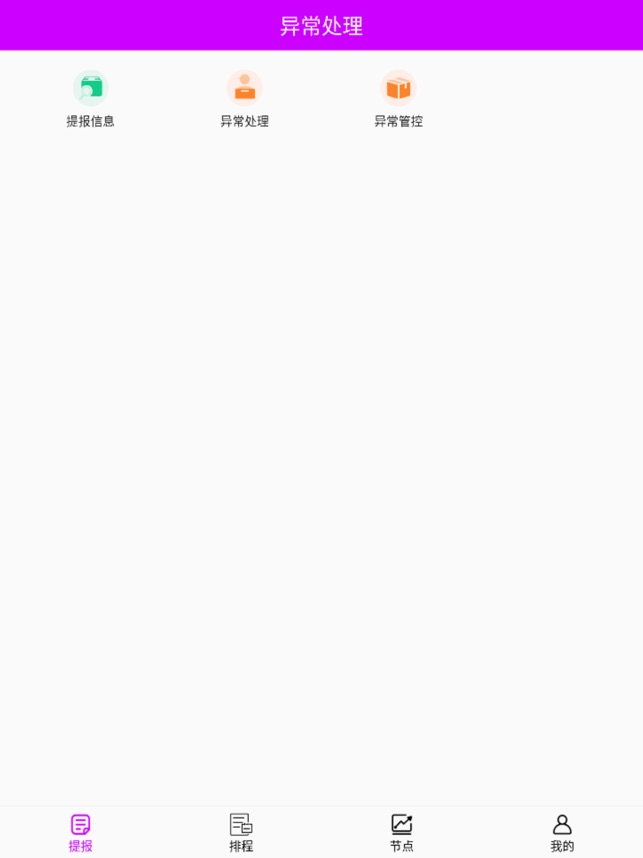Open the 异常处理 shortcut
Screen dimensions: 643x858
pyautogui.click(x=244, y=99)
